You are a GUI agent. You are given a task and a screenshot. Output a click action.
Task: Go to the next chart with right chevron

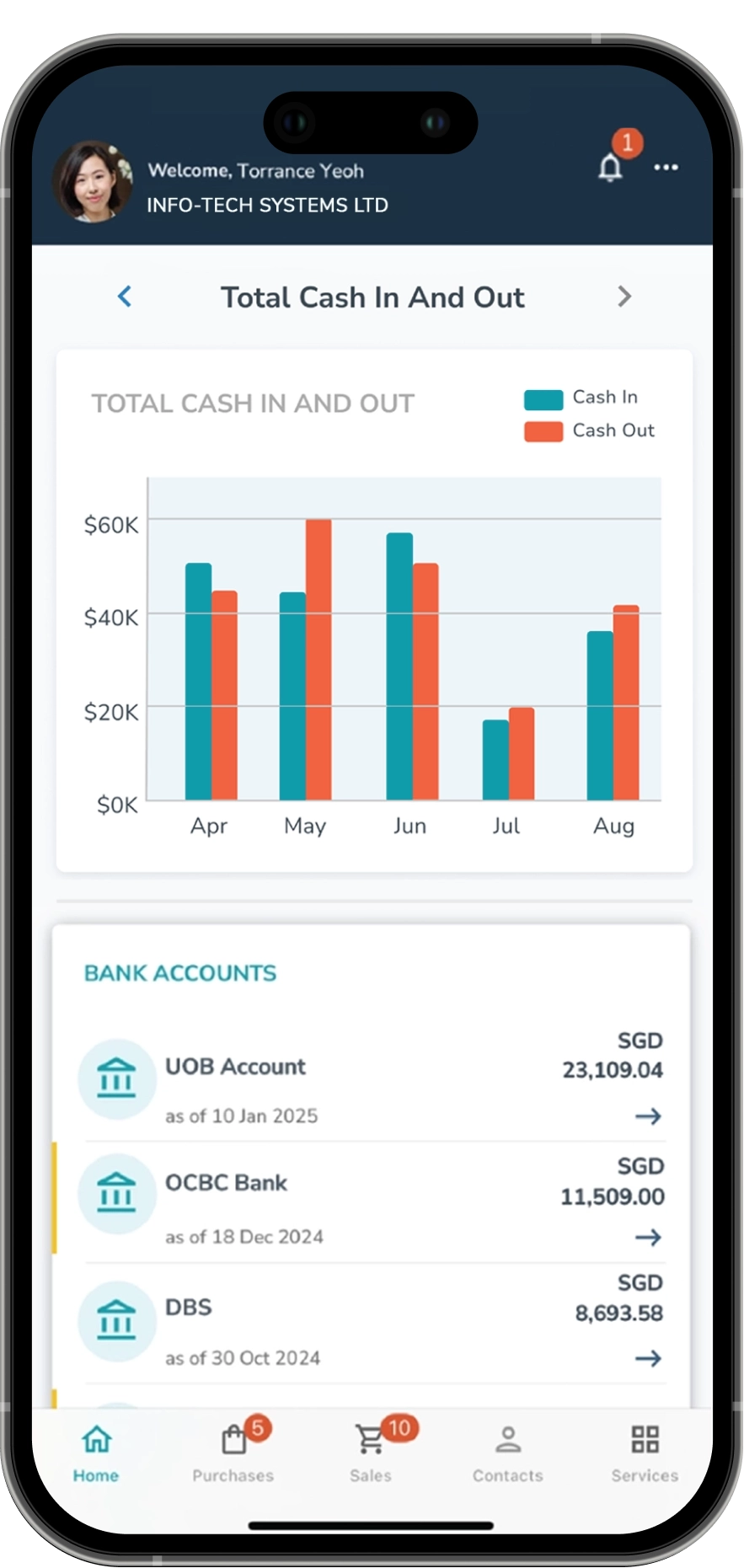point(624,297)
